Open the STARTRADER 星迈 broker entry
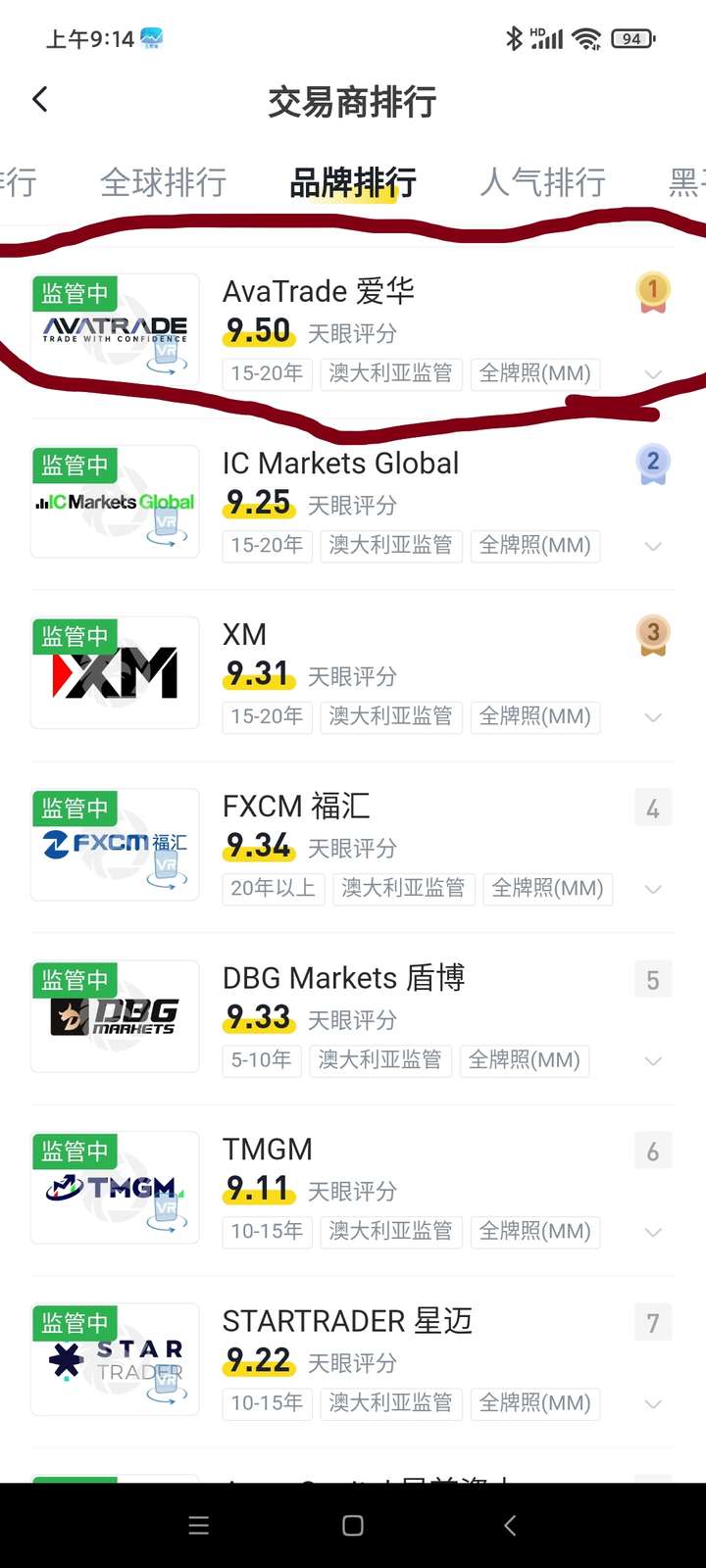706x1568 pixels. coord(347,1321)
